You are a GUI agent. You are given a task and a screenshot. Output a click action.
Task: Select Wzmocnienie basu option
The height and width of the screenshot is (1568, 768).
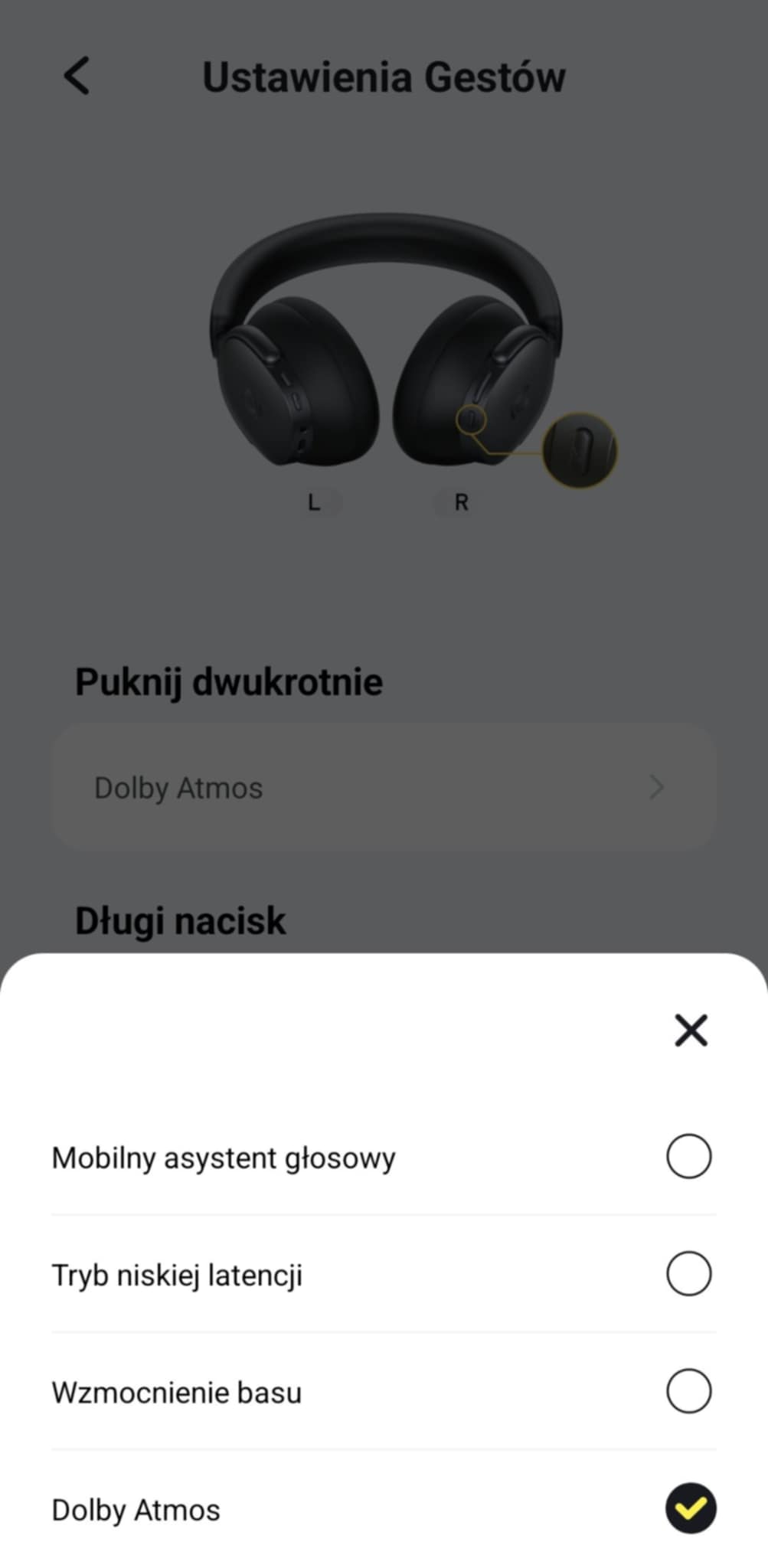[688, 1391]
